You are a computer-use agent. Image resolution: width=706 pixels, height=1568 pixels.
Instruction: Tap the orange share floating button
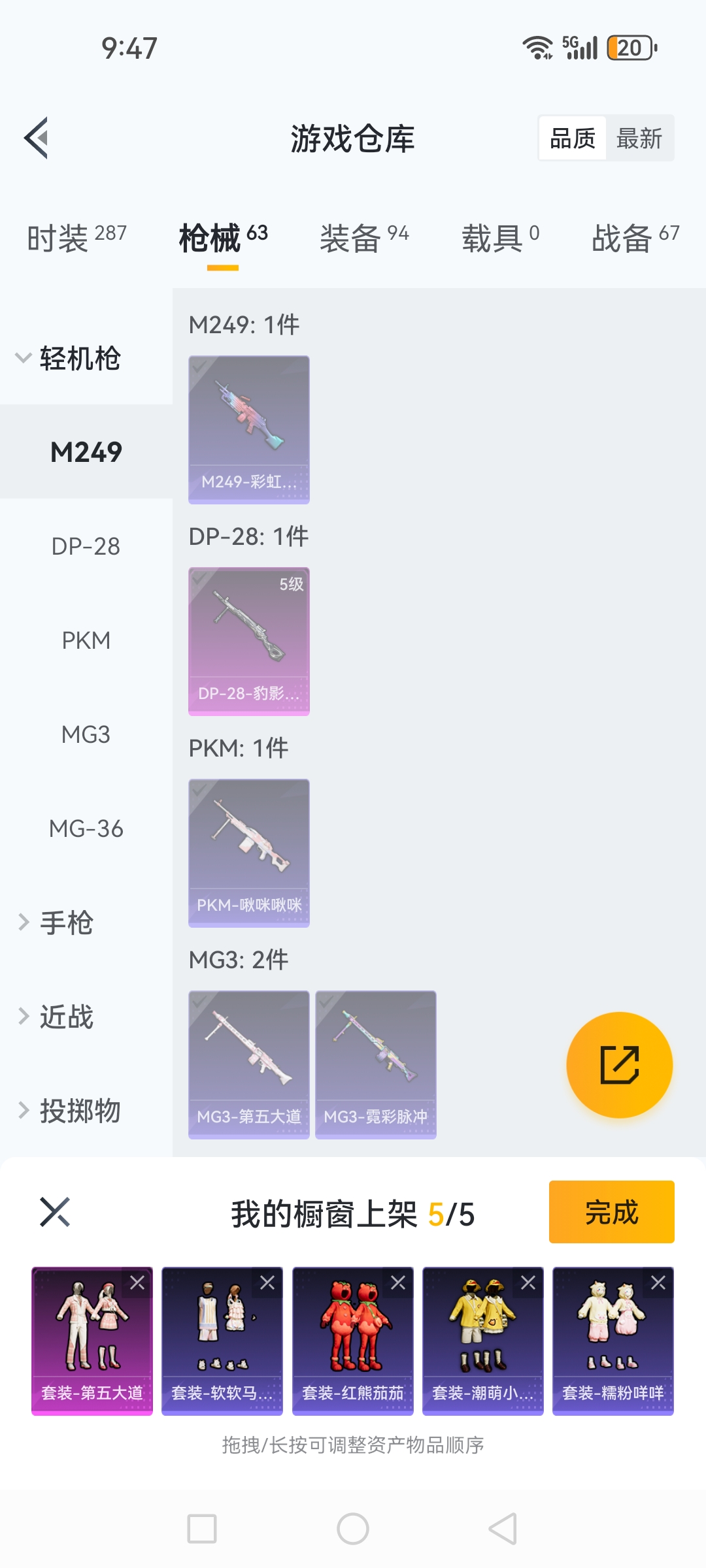(x=619, y=1065)
